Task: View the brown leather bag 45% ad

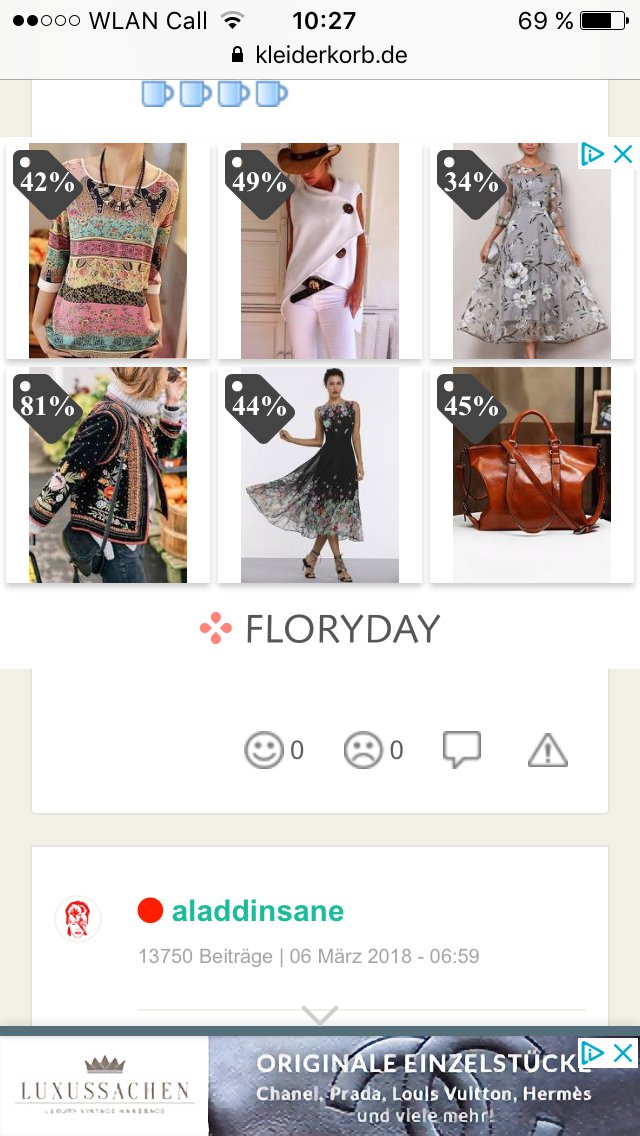Action: (531, 475)
